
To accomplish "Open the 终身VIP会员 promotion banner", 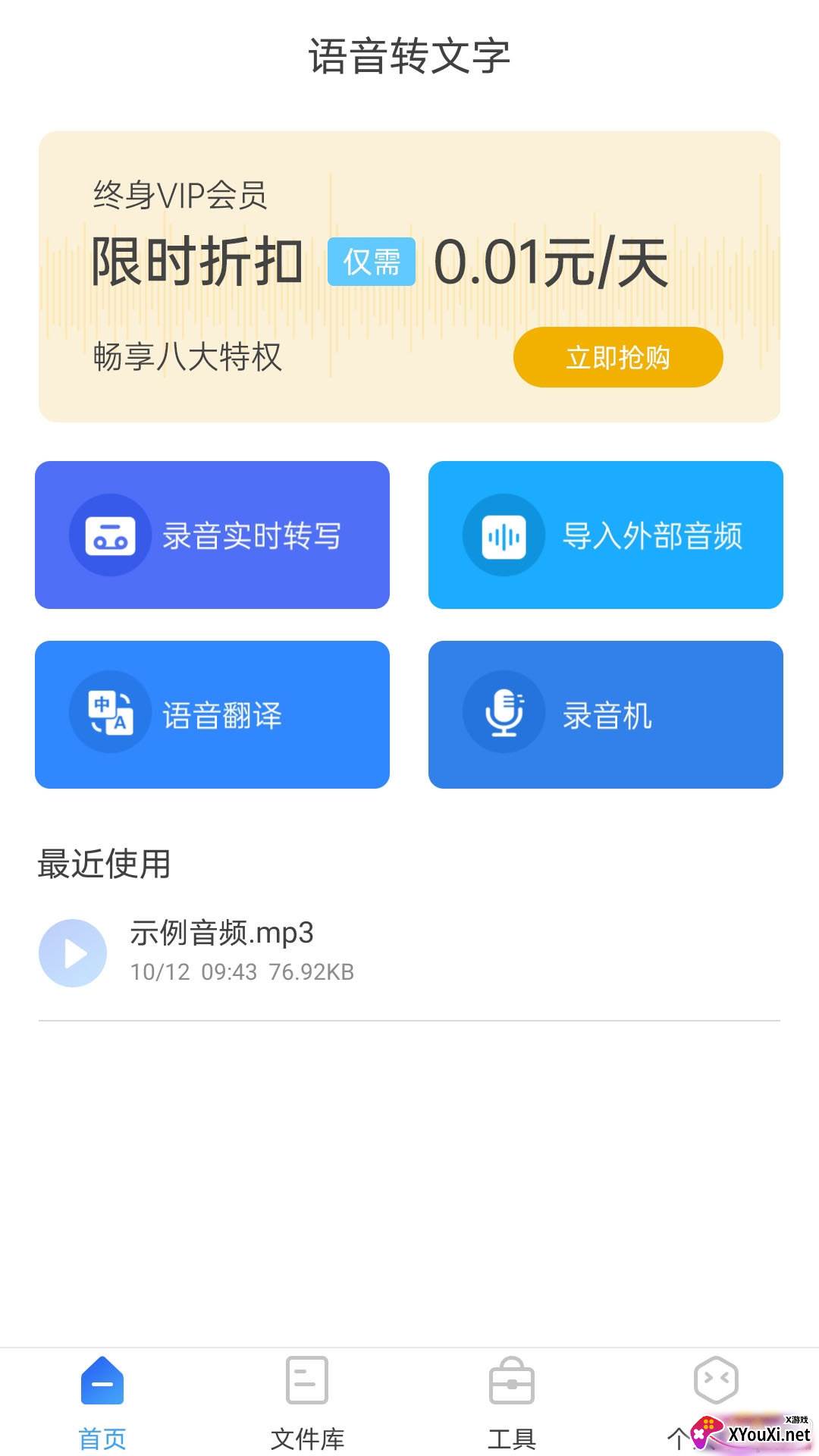I will [303, 227].
